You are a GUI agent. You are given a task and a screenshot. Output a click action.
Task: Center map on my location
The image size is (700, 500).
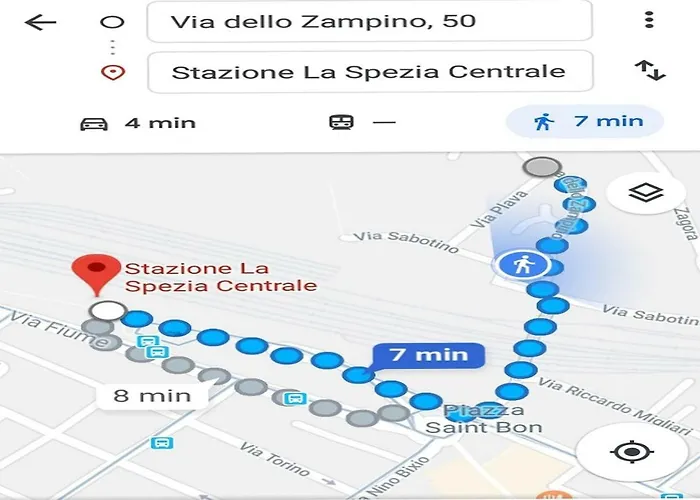point(631,452)
